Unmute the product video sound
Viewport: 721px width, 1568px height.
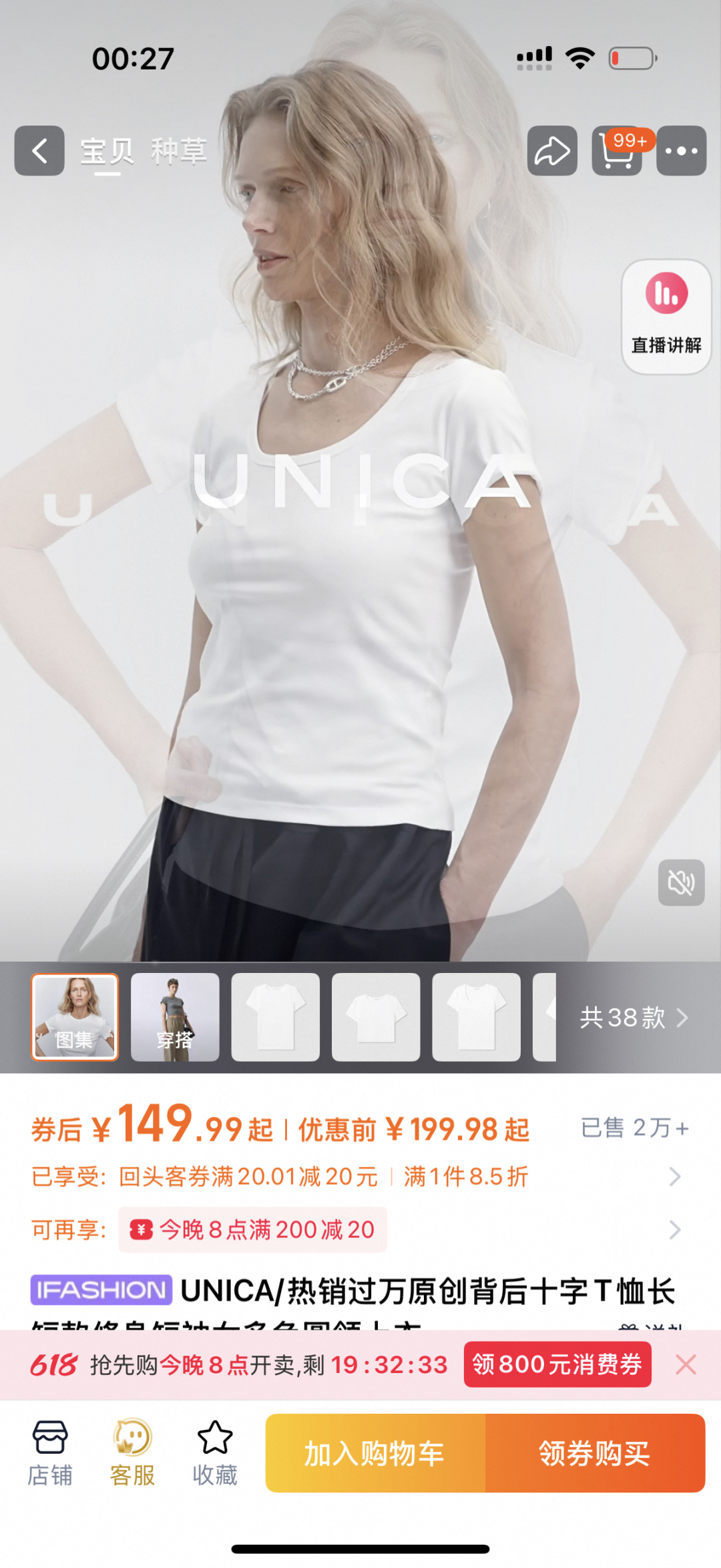[681, 883]
